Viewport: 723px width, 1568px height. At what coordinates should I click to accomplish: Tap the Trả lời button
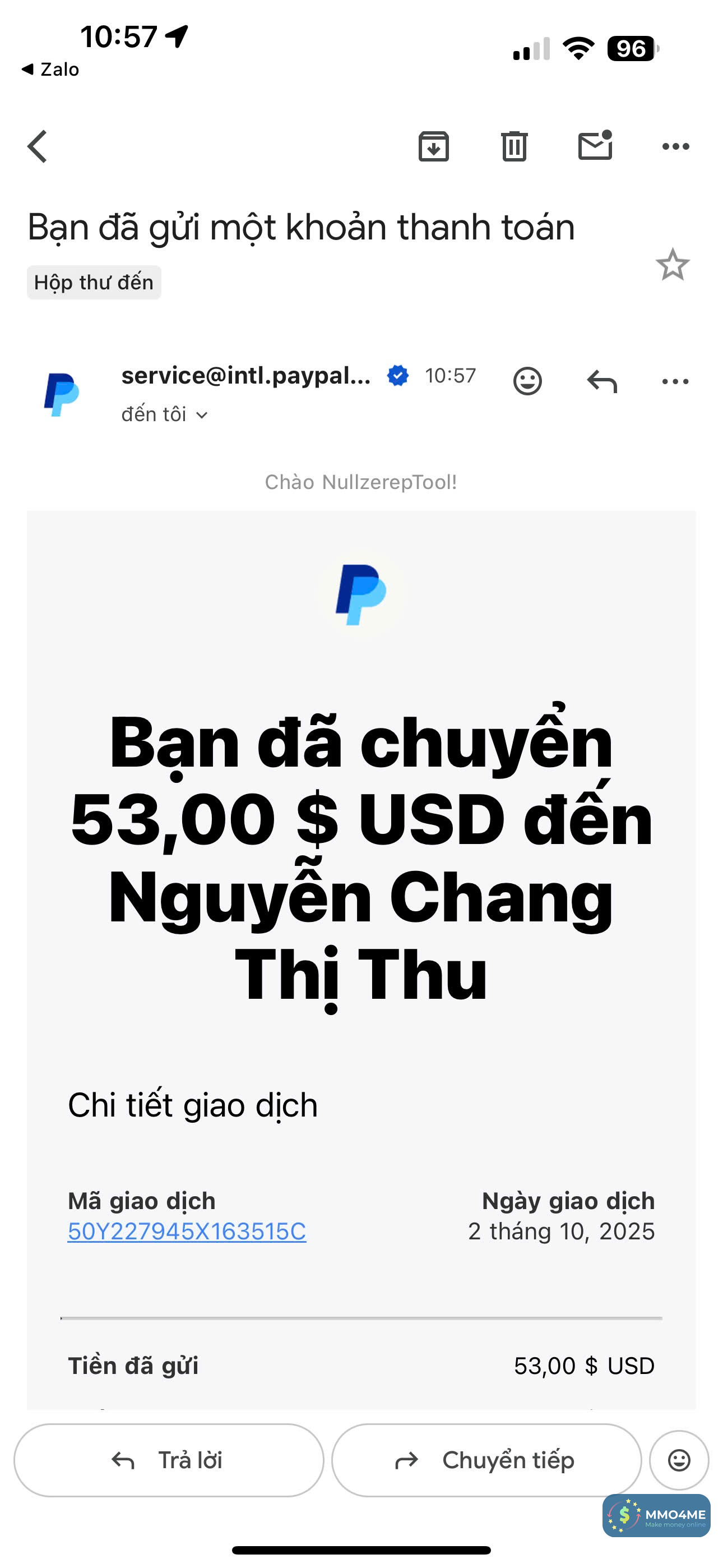coord(169,1460)
